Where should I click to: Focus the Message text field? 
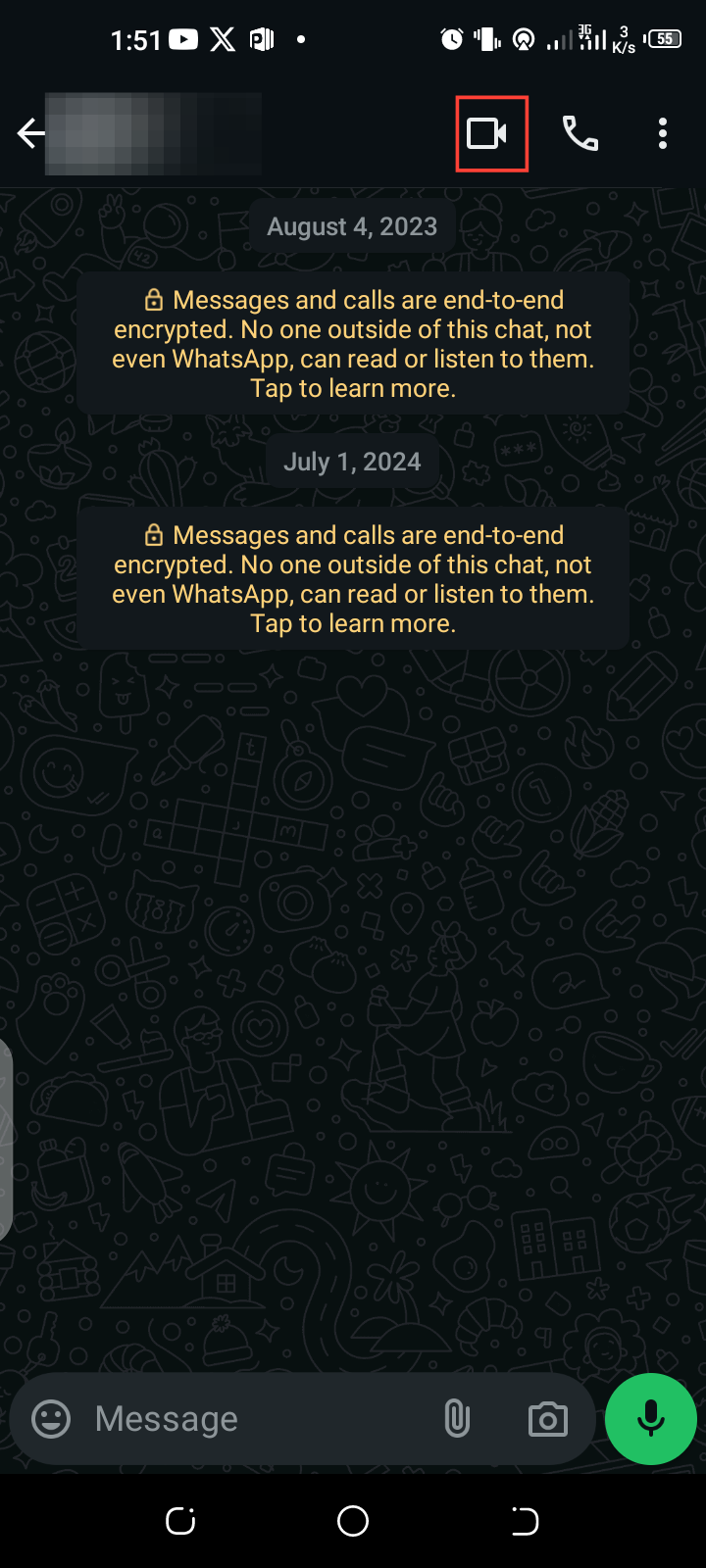tap(255, 1419)
